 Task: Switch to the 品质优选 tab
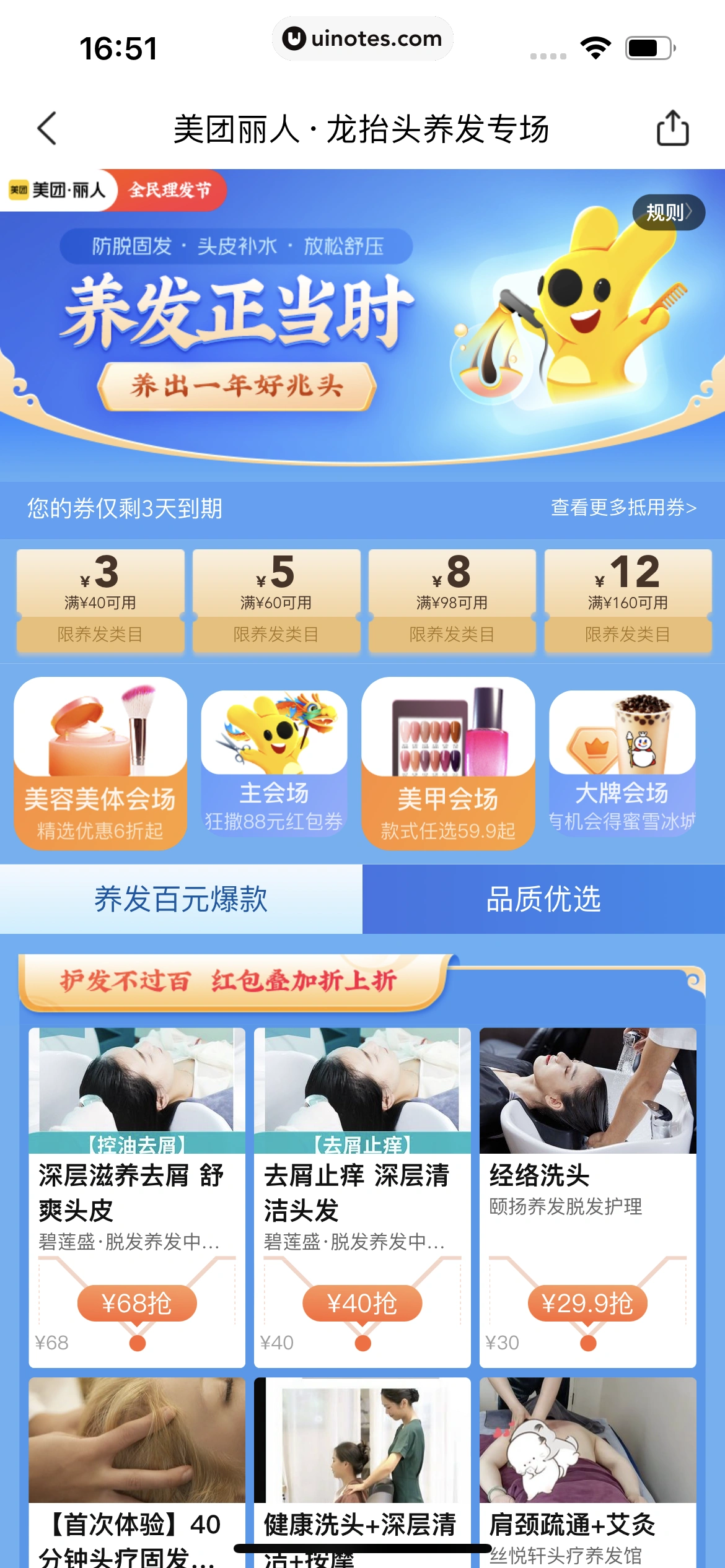click(x=543, y=901)
